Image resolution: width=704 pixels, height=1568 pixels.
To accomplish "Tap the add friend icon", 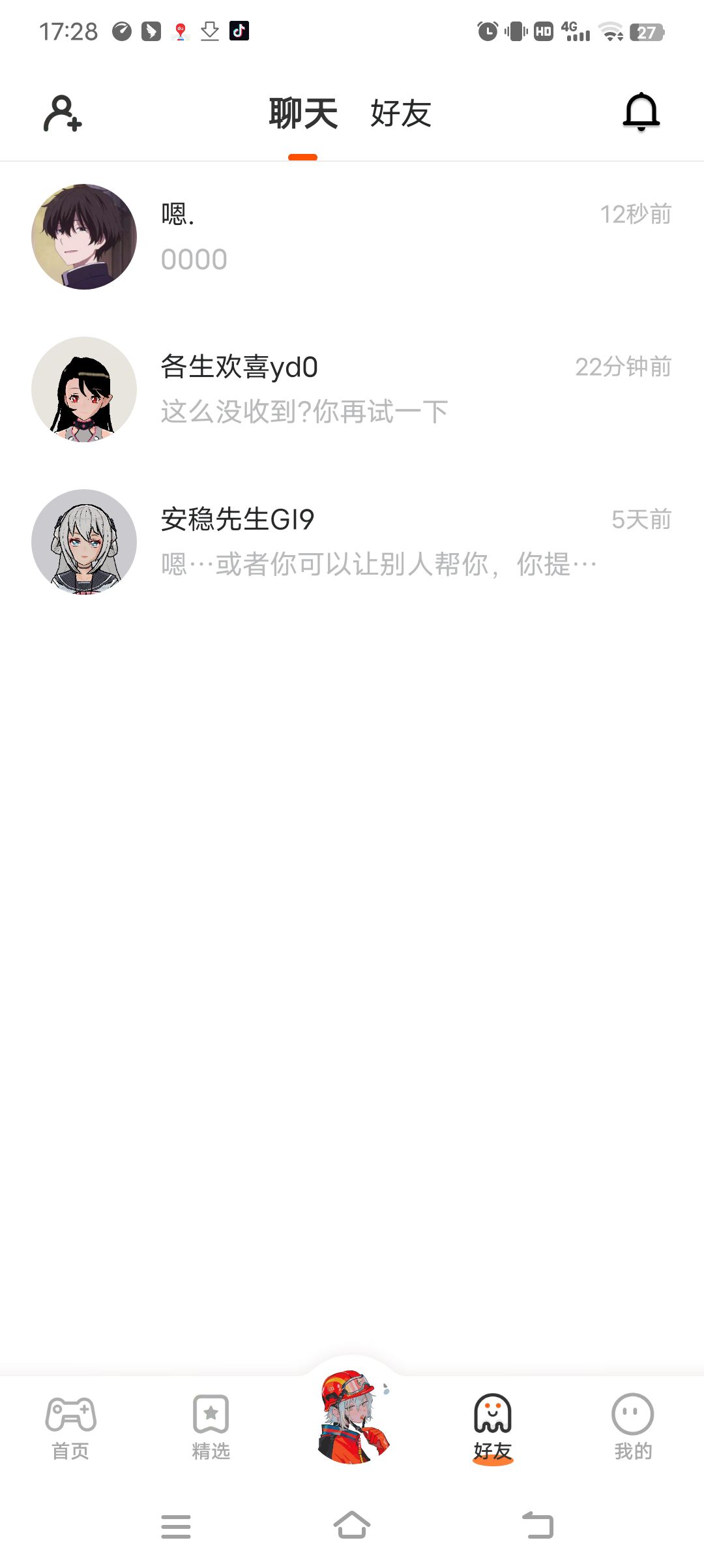I will (x=63, y=113).
